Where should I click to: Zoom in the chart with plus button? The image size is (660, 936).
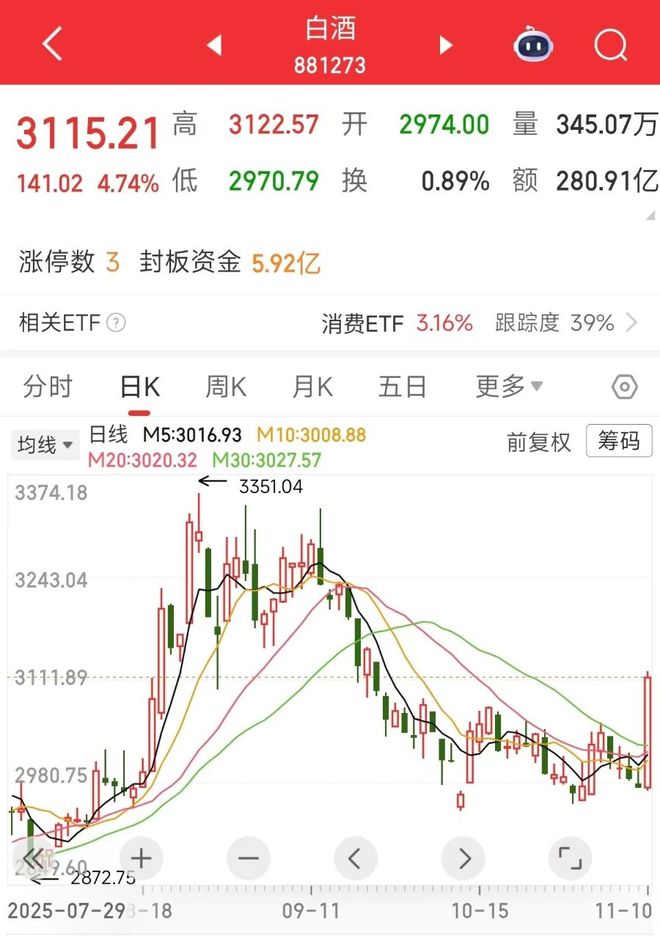click(x=141, y=858)
